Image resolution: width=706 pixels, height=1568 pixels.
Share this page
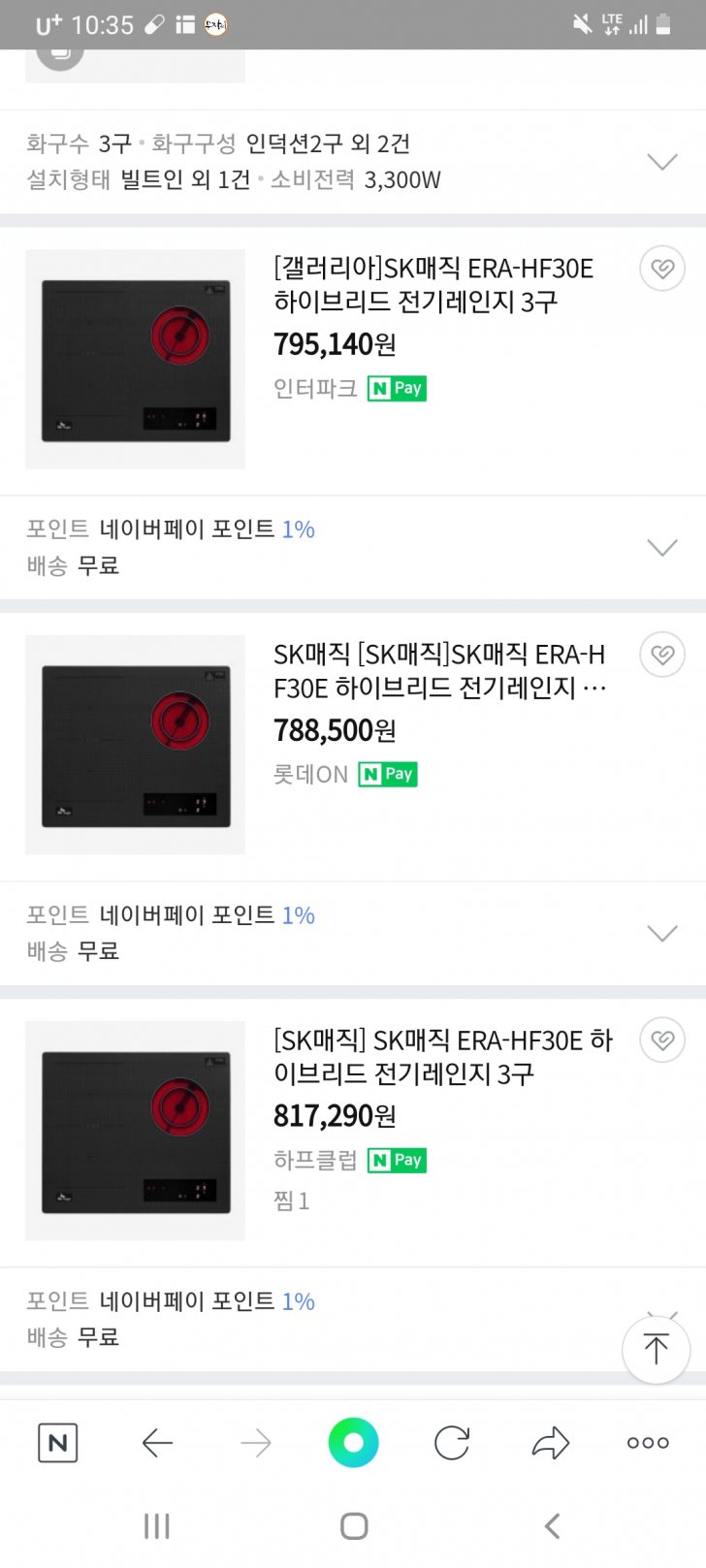click(x=550, y=1443)
